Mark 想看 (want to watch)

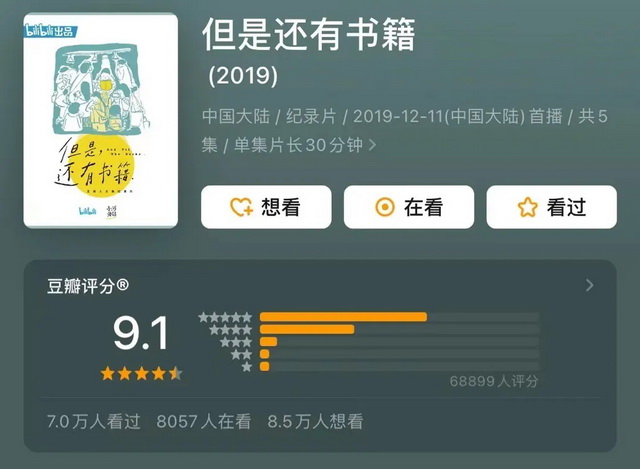tap(266, 207)
